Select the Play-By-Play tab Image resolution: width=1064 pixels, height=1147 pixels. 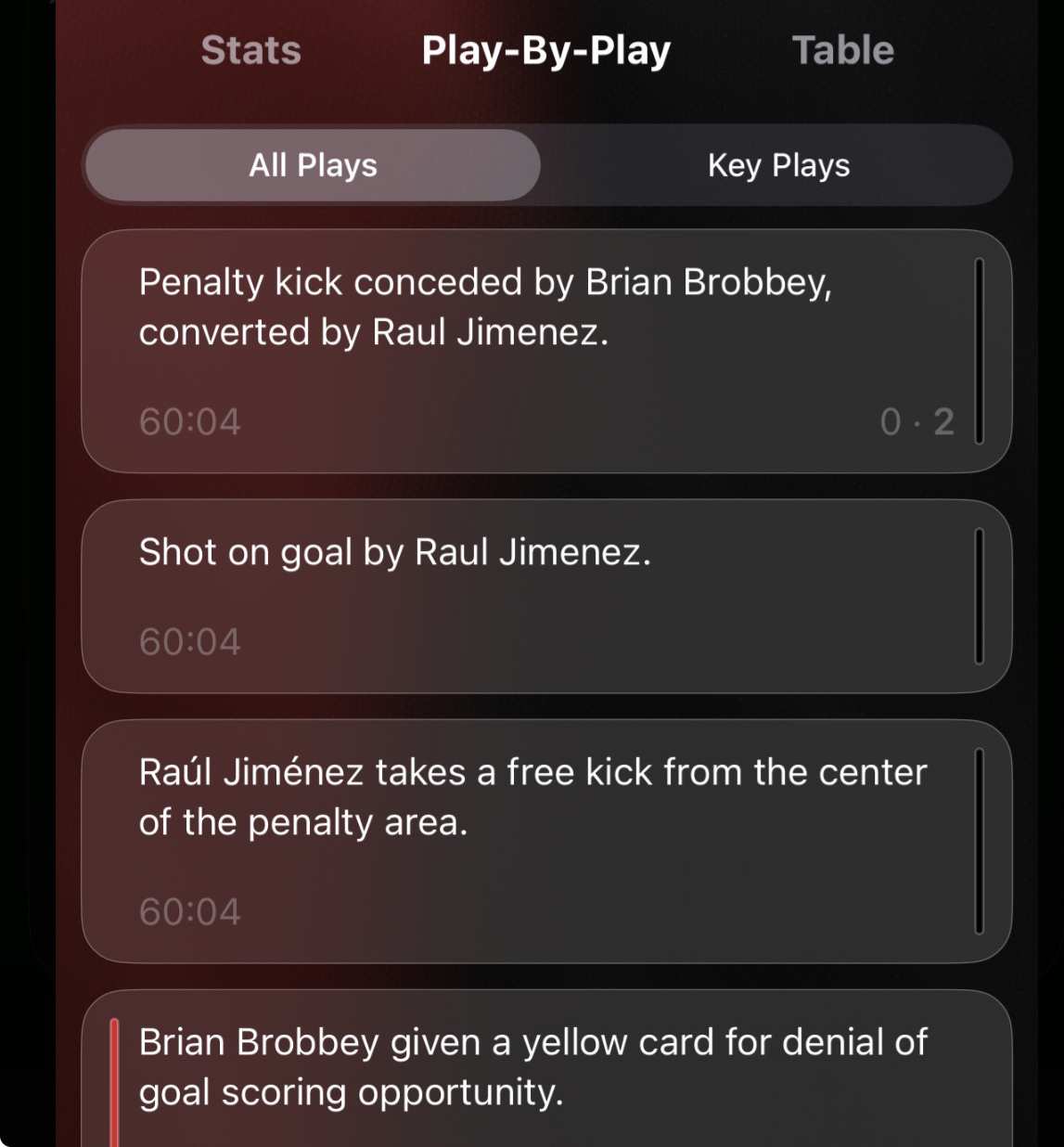545,50
